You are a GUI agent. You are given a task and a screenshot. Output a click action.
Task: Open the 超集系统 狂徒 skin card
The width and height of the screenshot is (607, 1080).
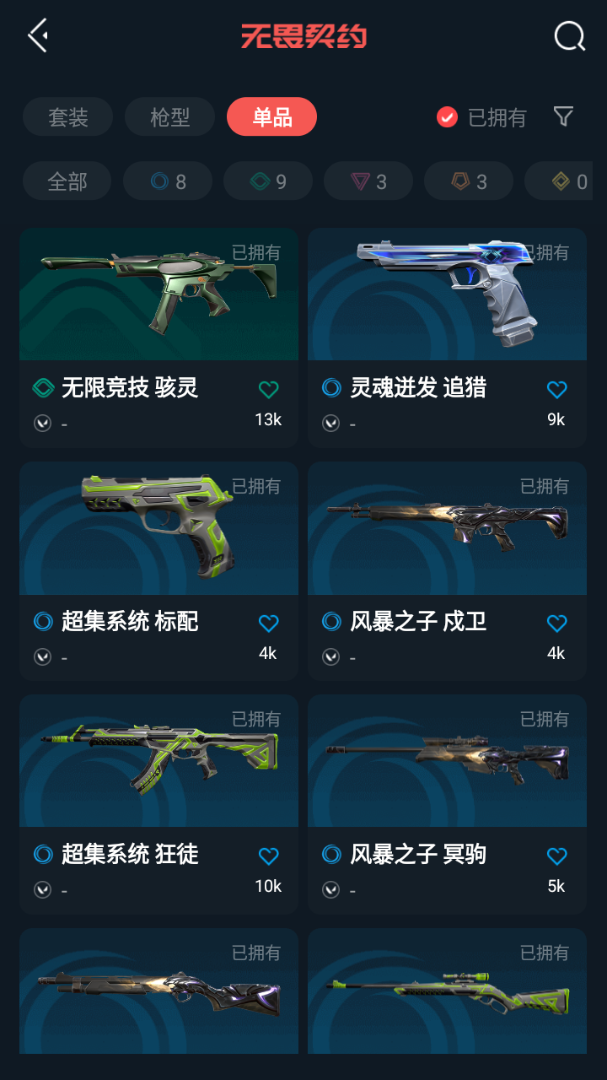tap(158, 804)
